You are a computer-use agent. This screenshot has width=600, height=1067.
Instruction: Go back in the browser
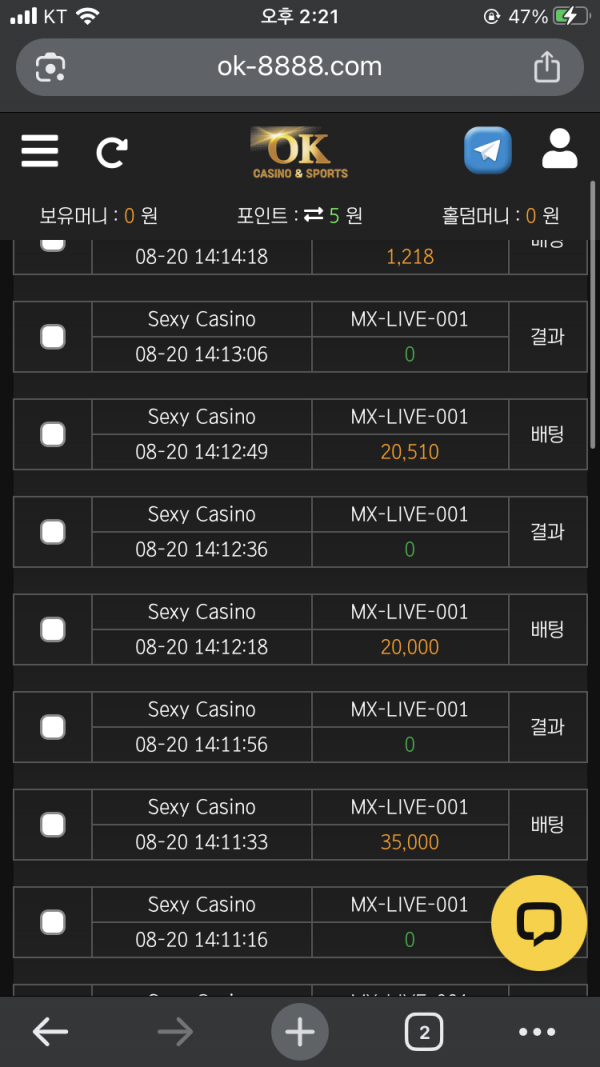[x=50, y=1032]
